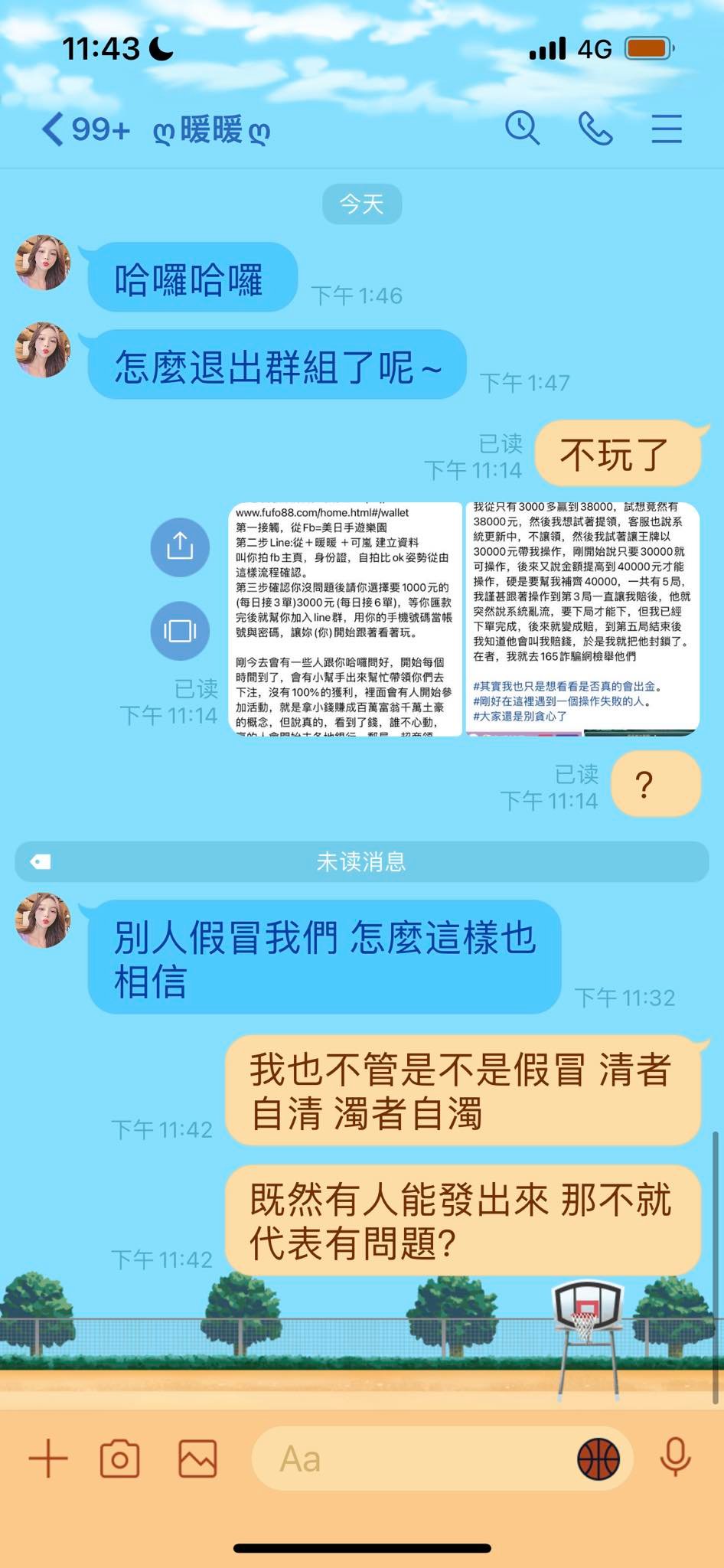Search messages in this chat

pyautogui.click(x=523, y=128)
